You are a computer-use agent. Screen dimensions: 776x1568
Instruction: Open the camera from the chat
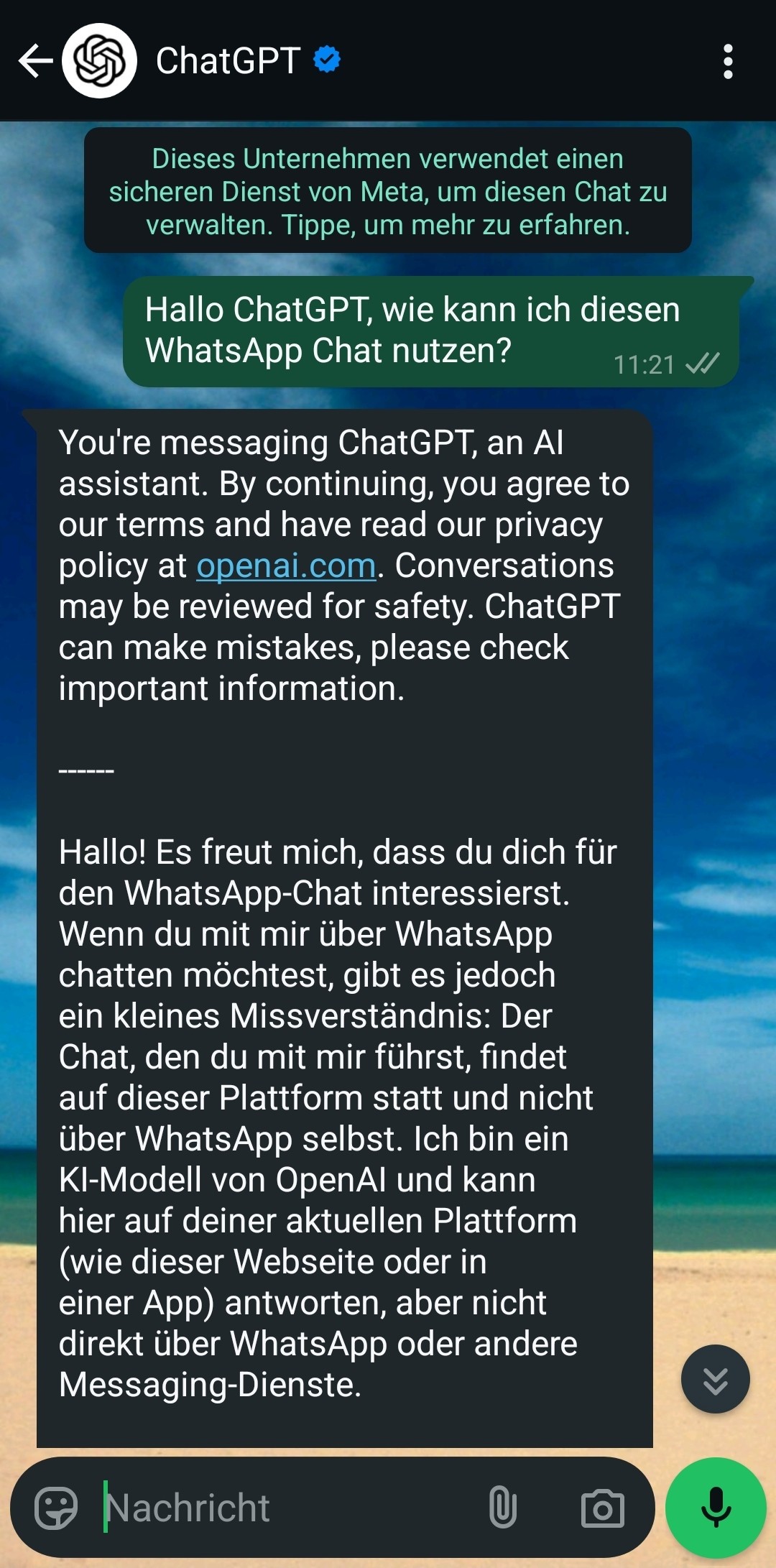(x=602, y=1508)
